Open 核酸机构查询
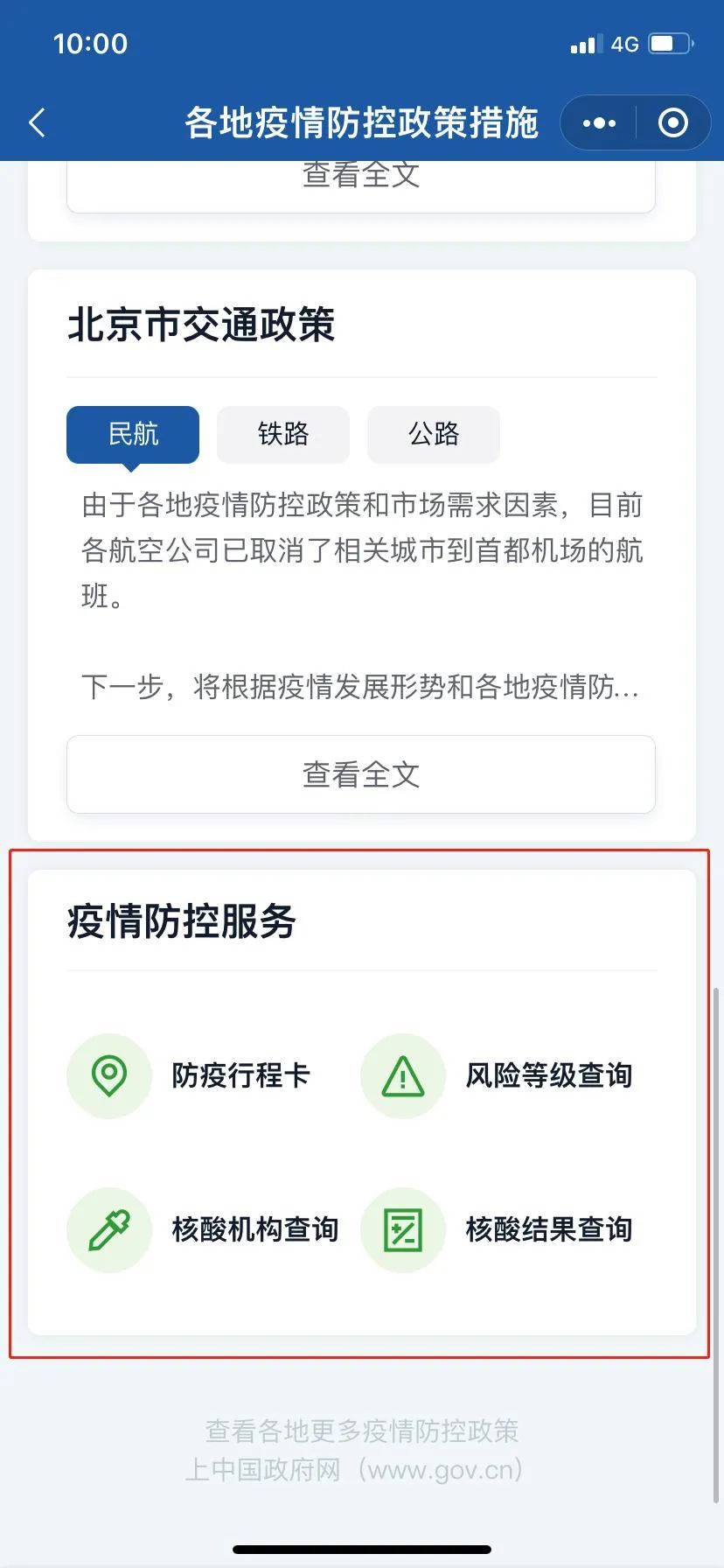Image resolution: width=724 pixels, height=1568 pixels. click(x=203, y=1229)
